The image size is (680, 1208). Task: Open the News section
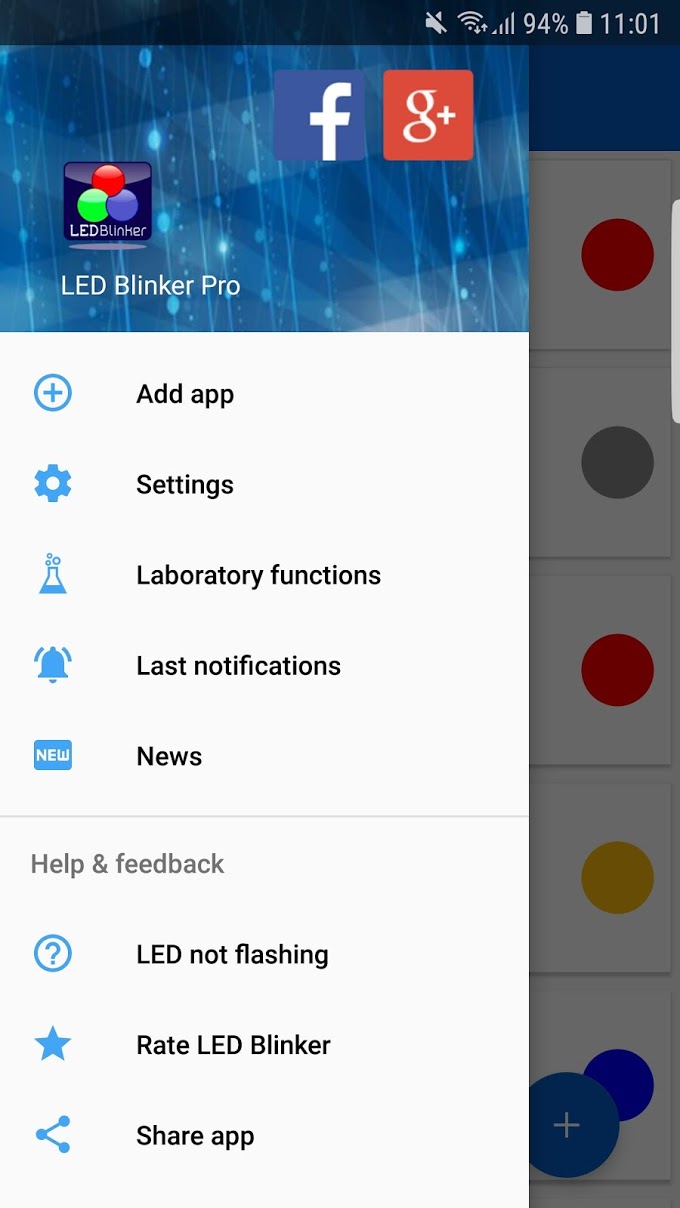tap(169, 756)
